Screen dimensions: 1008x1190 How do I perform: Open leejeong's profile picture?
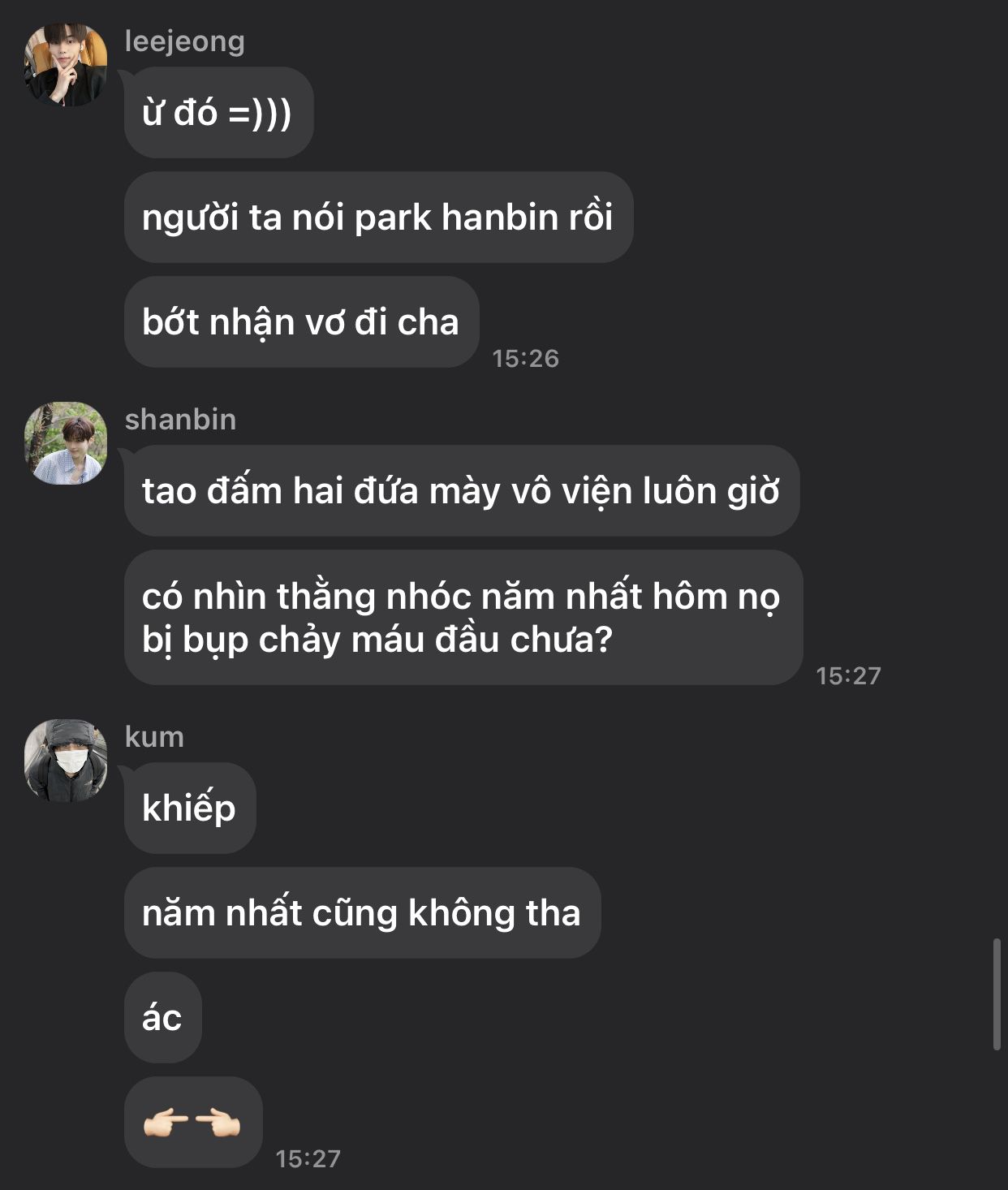point(66,65)
